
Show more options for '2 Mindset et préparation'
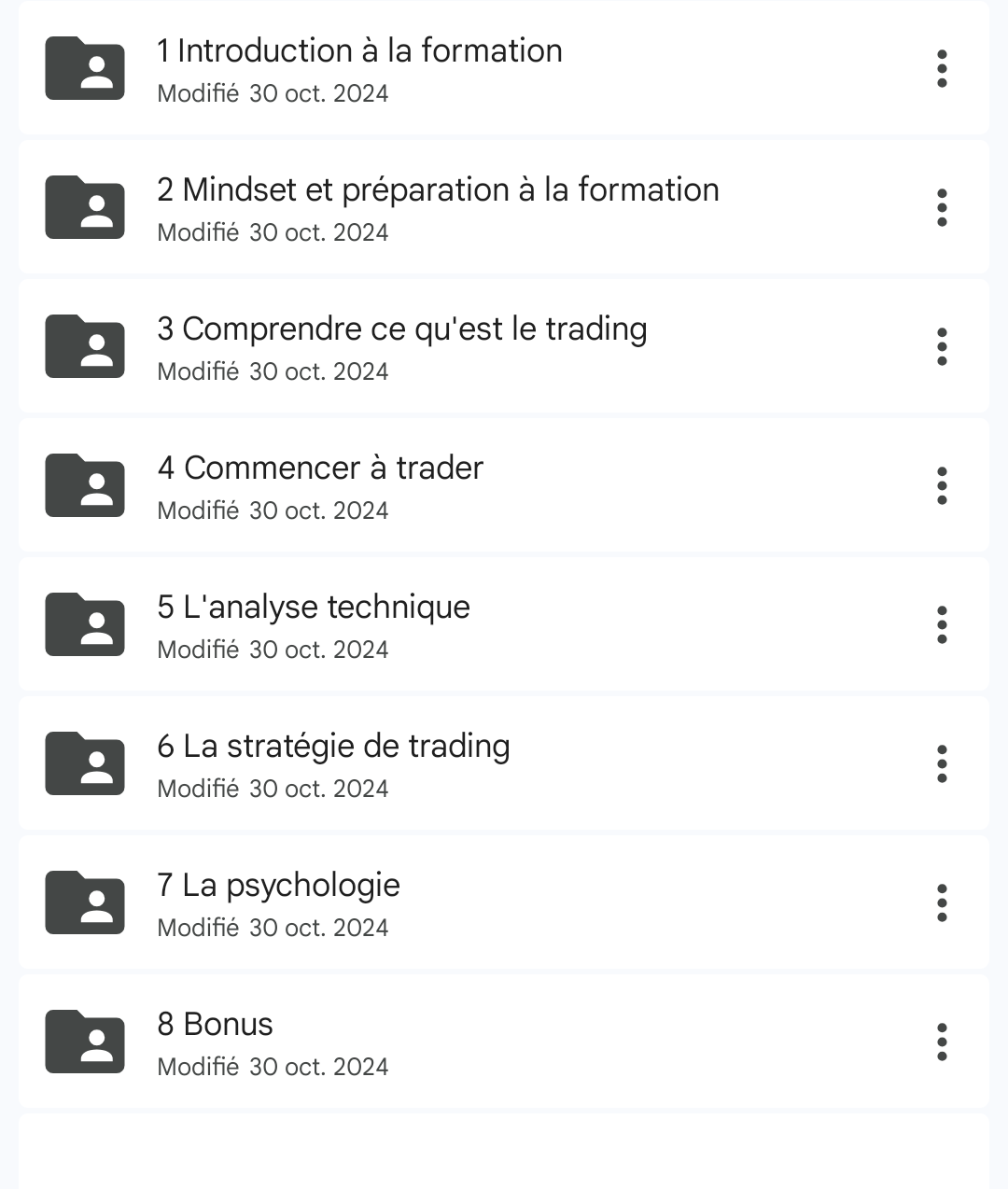[x=942, y=208]
